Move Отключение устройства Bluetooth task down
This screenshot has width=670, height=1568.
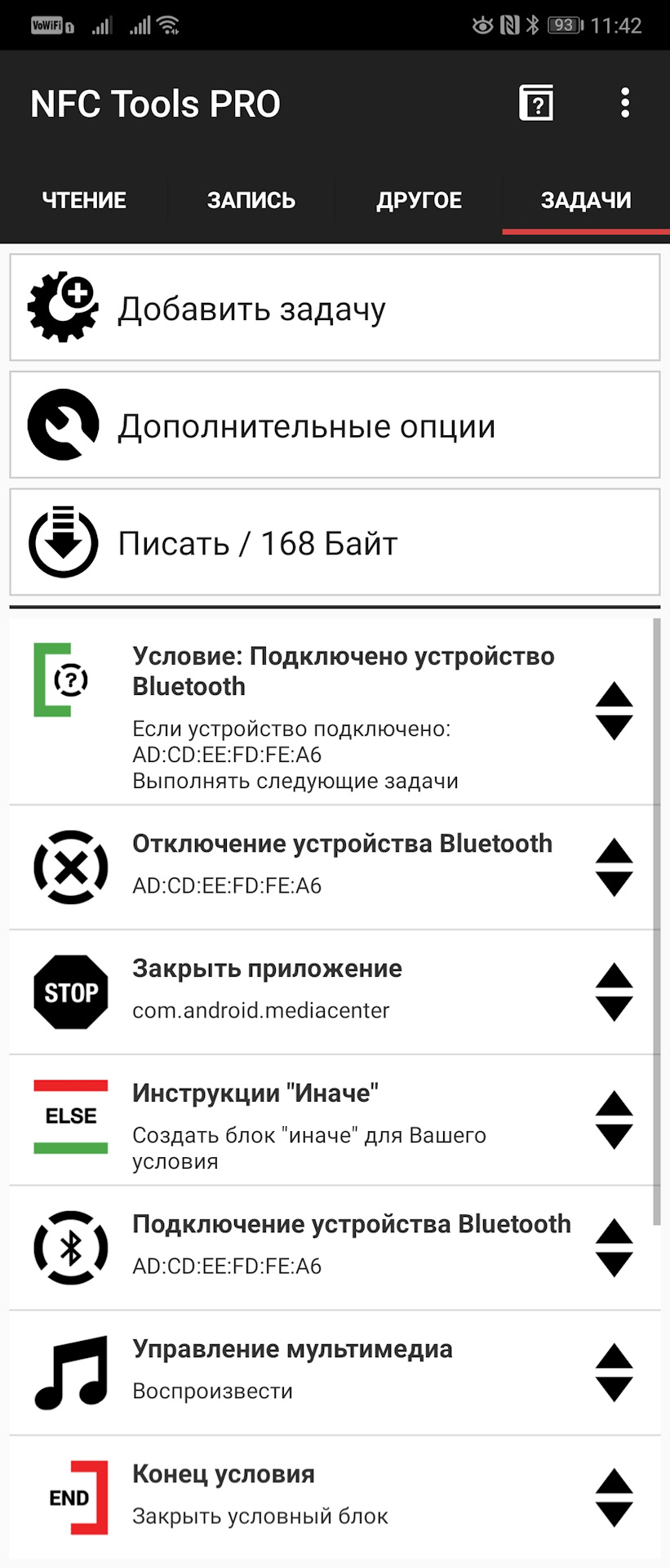click(614, 884)
